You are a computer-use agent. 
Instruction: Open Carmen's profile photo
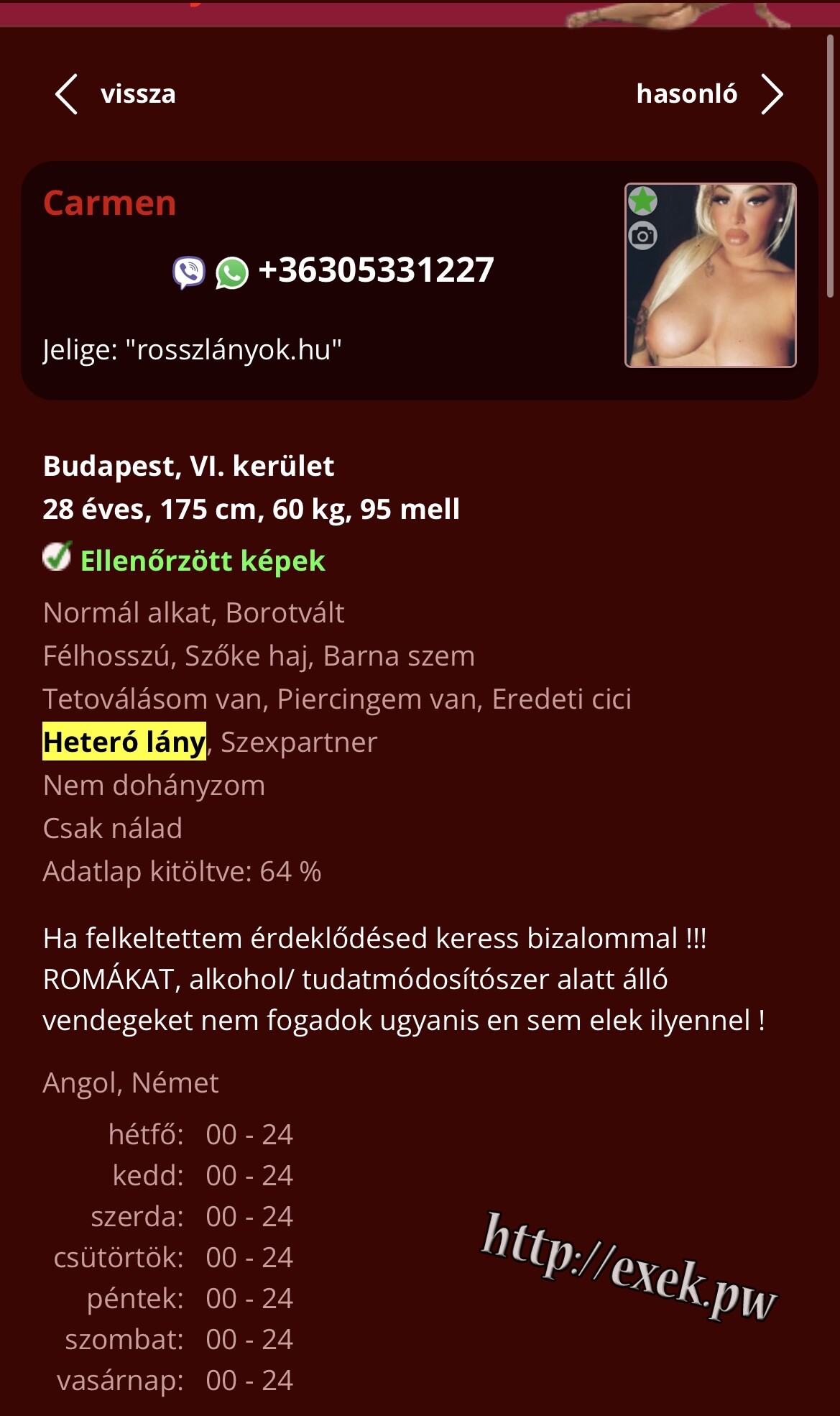point(710,275)
